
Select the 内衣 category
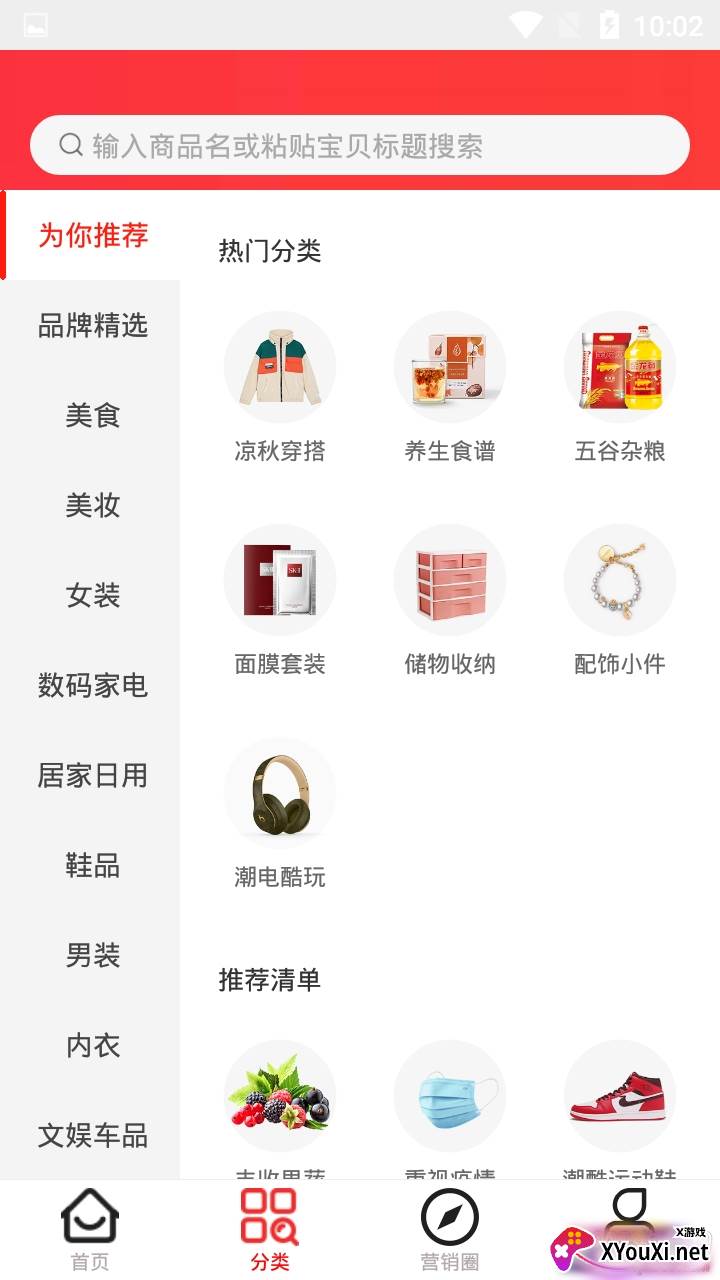point(92,1045)
